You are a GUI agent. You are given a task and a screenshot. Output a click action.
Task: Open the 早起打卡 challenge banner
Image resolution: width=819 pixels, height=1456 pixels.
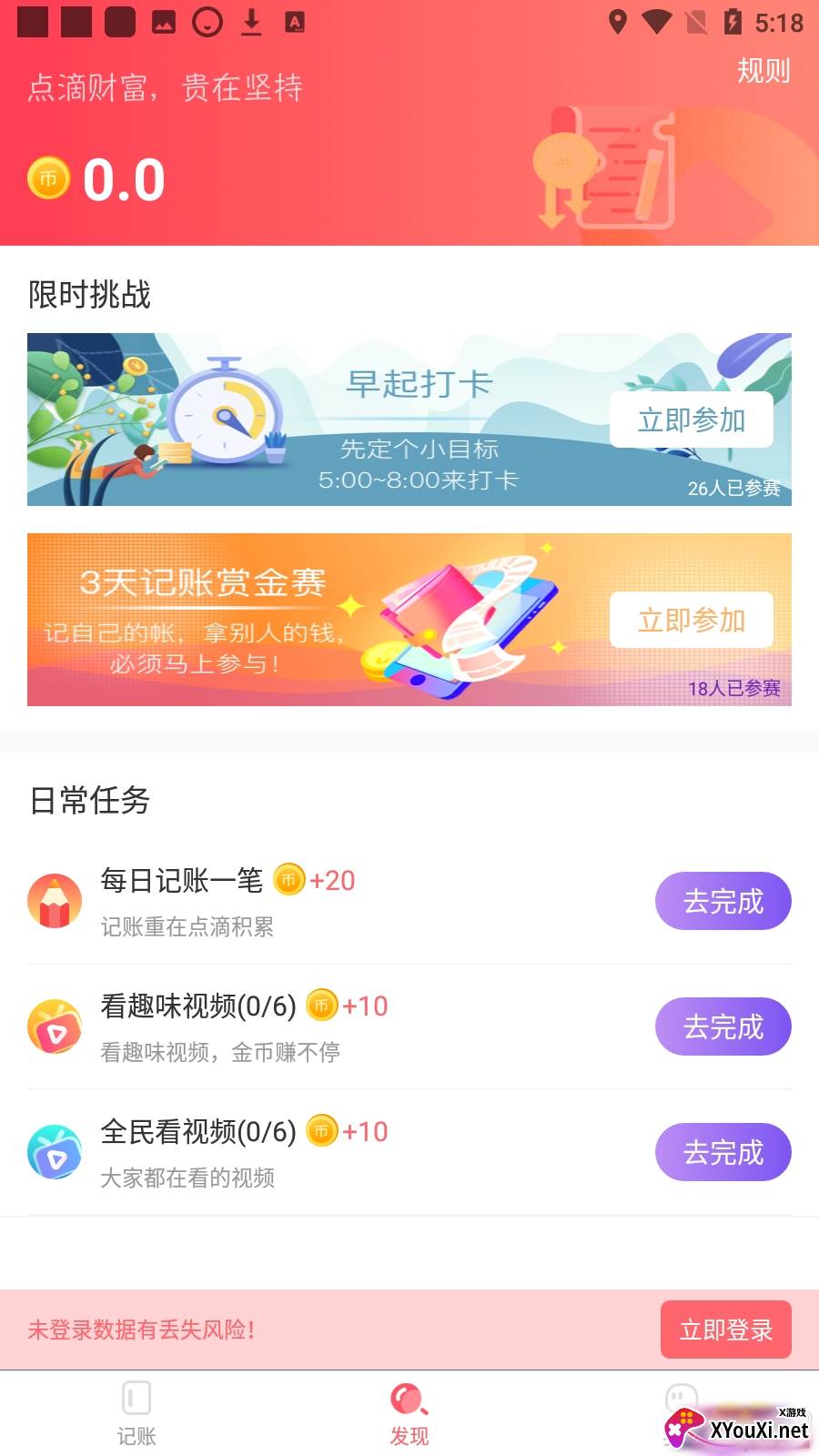click(x=364, y=420)
